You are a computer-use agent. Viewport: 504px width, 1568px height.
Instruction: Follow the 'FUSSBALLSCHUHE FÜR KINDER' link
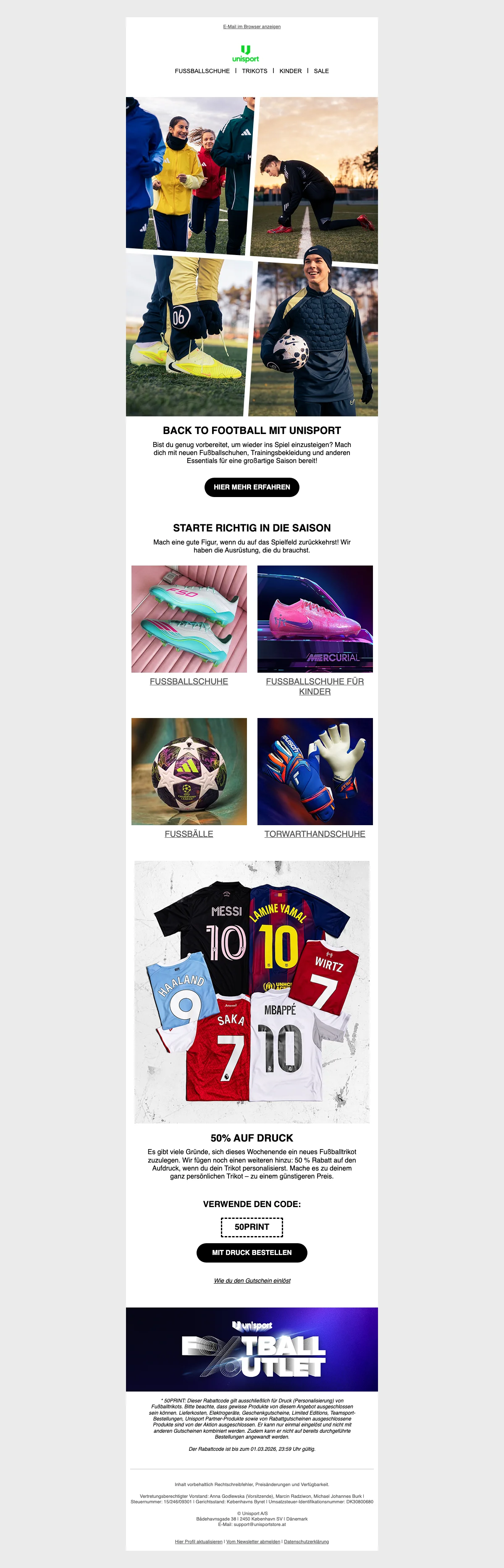pyautogui.click(x=315, y=686)
